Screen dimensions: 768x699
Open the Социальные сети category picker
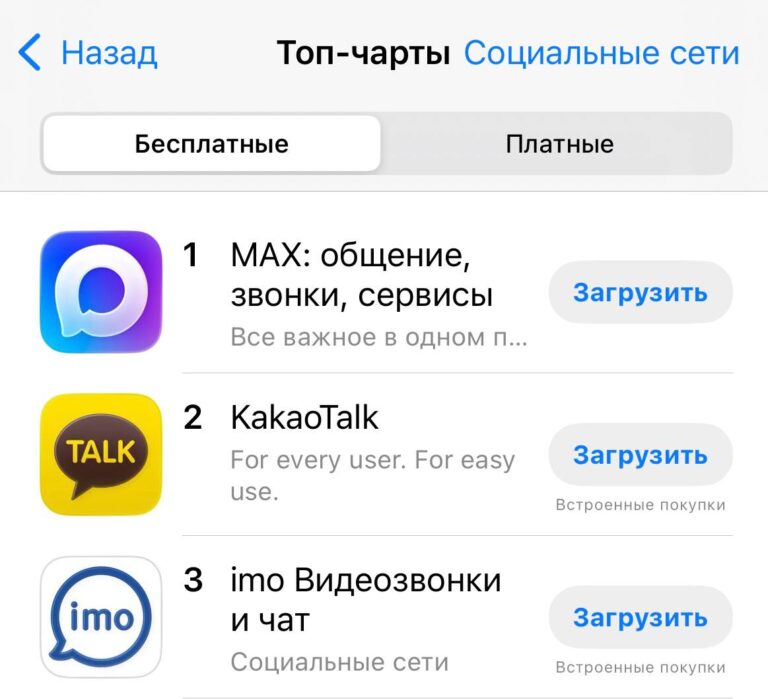tap(601, 52)
